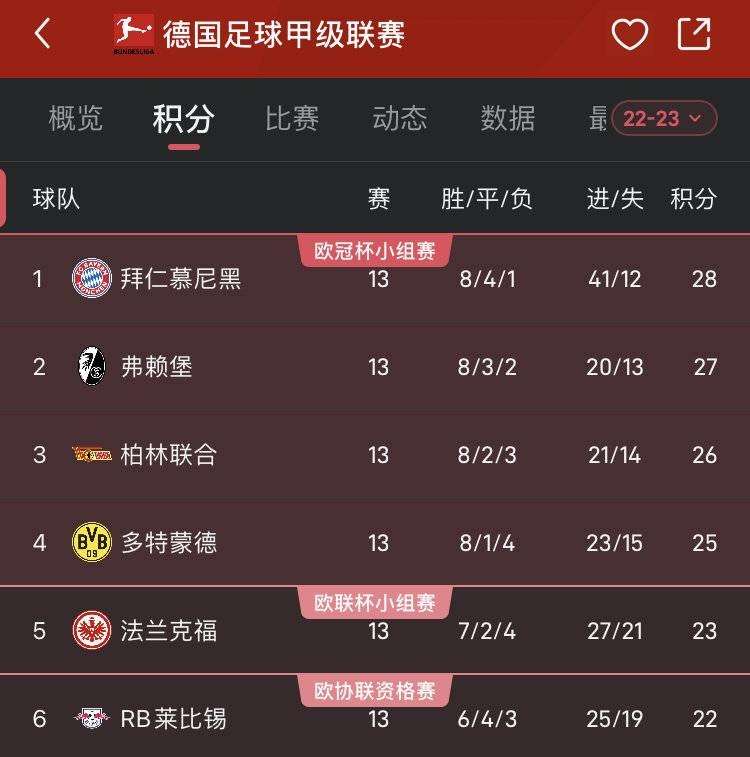Go back using the arrow

42,35
